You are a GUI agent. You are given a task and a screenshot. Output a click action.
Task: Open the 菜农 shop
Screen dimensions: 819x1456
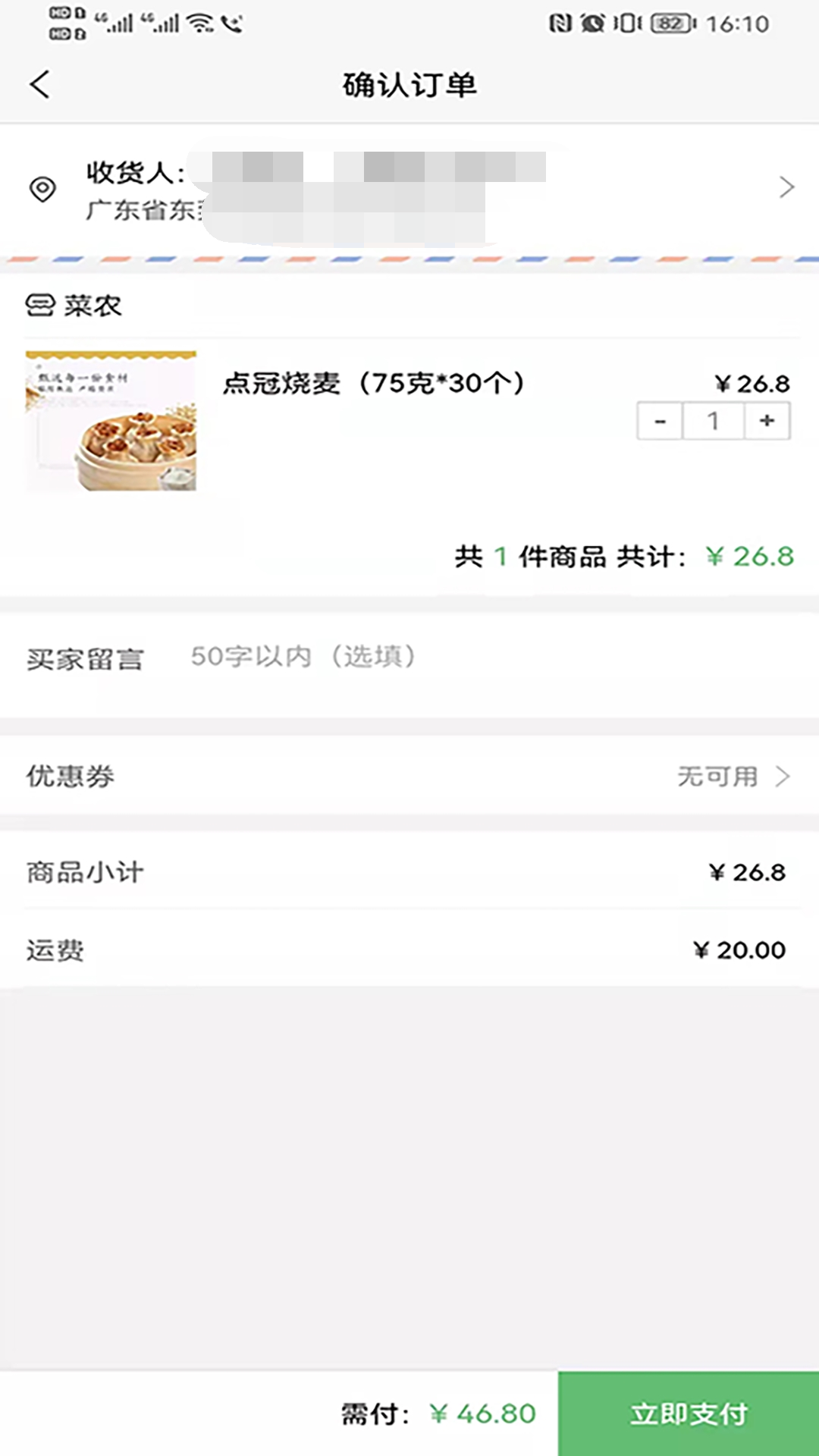(74, 306)
